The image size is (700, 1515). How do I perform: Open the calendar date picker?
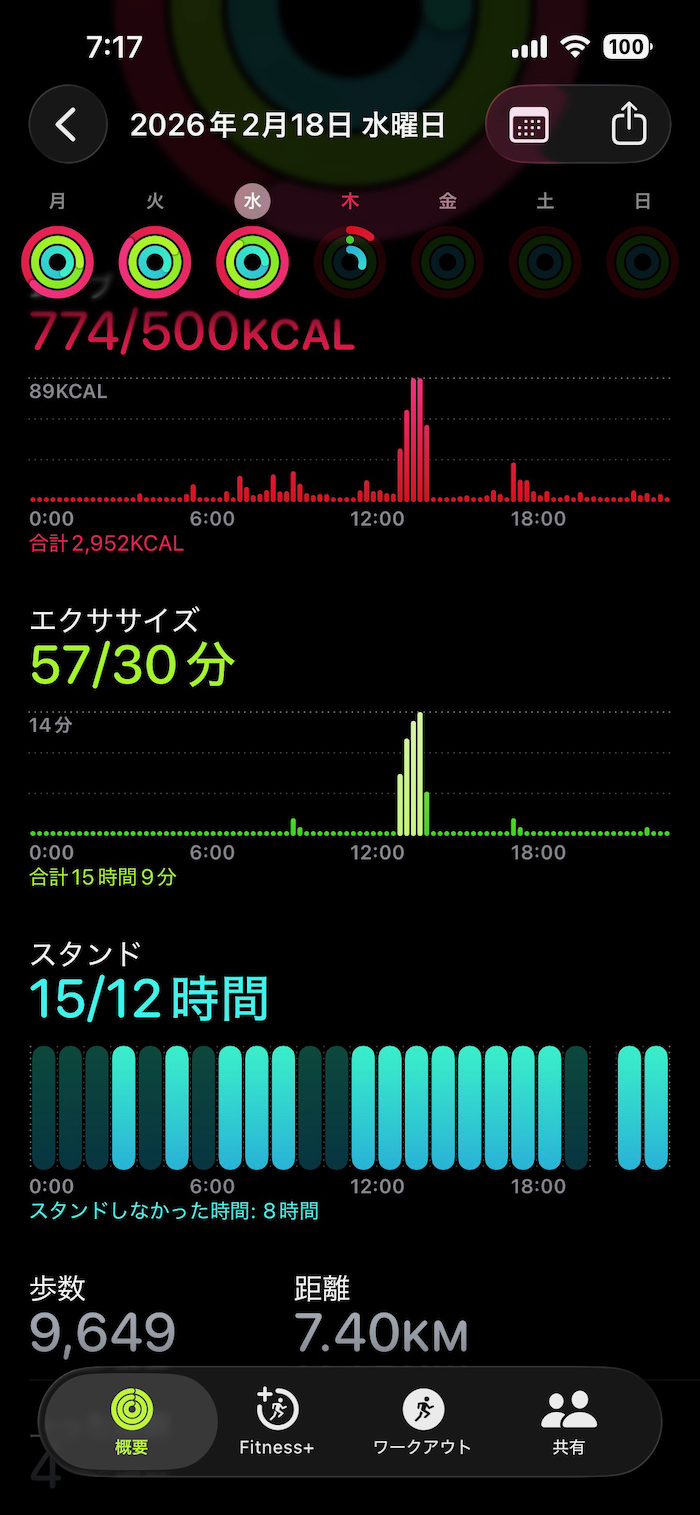[x=529, y=125]
